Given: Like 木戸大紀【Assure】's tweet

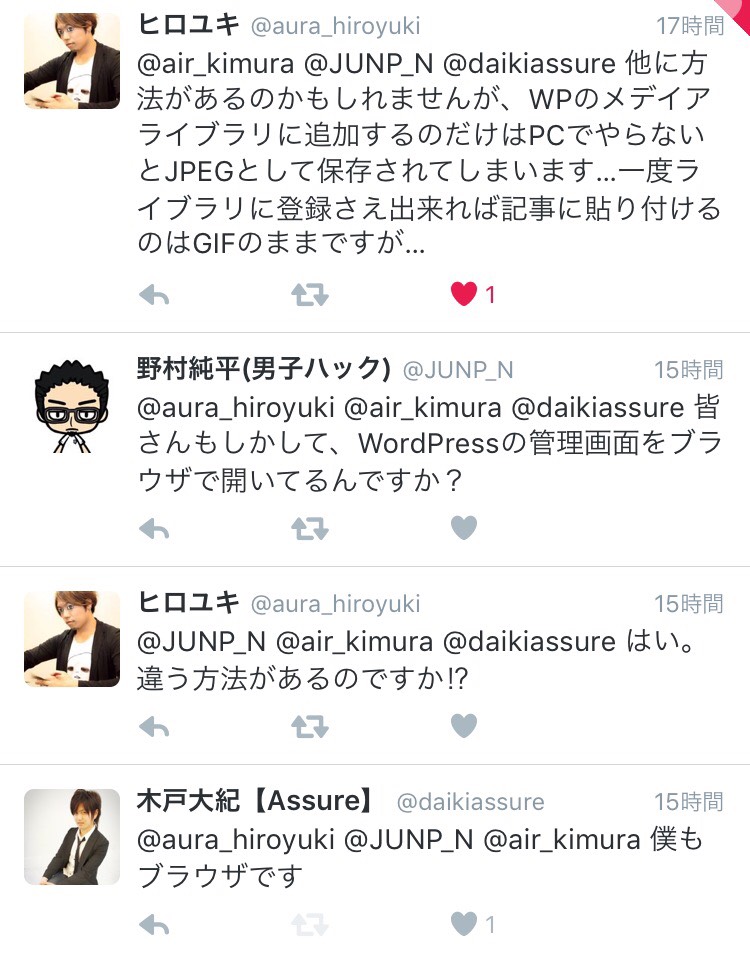Looking at the screenshot, I should pyautogui.click(x=463, y=924).
